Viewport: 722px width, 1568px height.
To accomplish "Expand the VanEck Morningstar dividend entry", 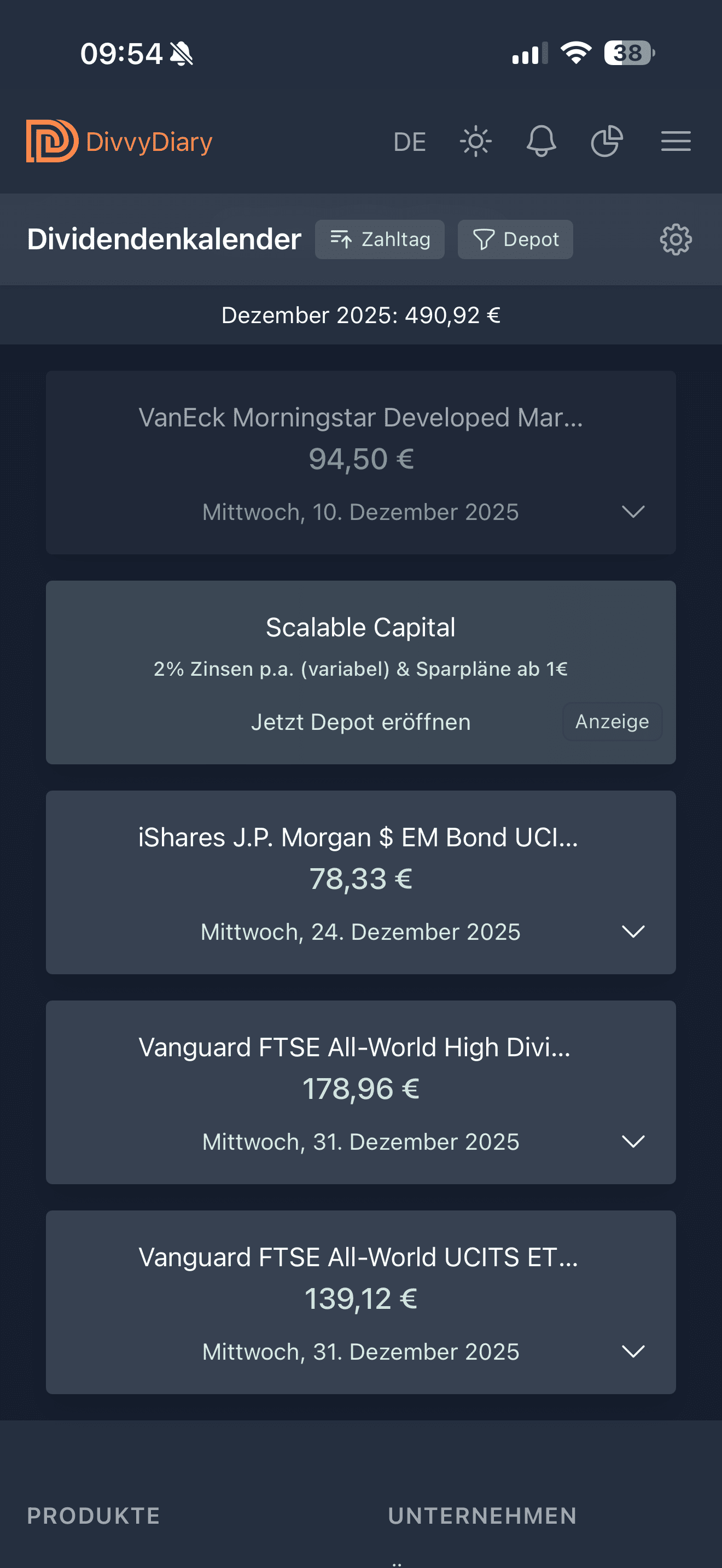I will [x=633, y=512].
